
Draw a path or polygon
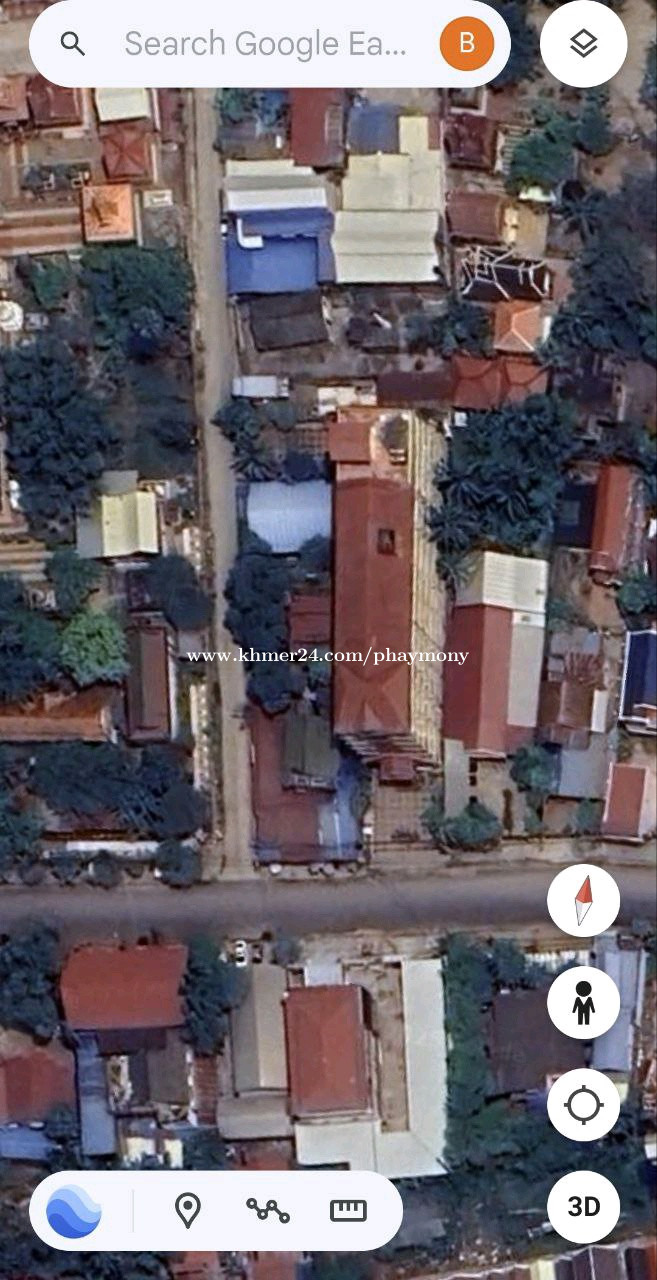click(x=268, y=1211)
